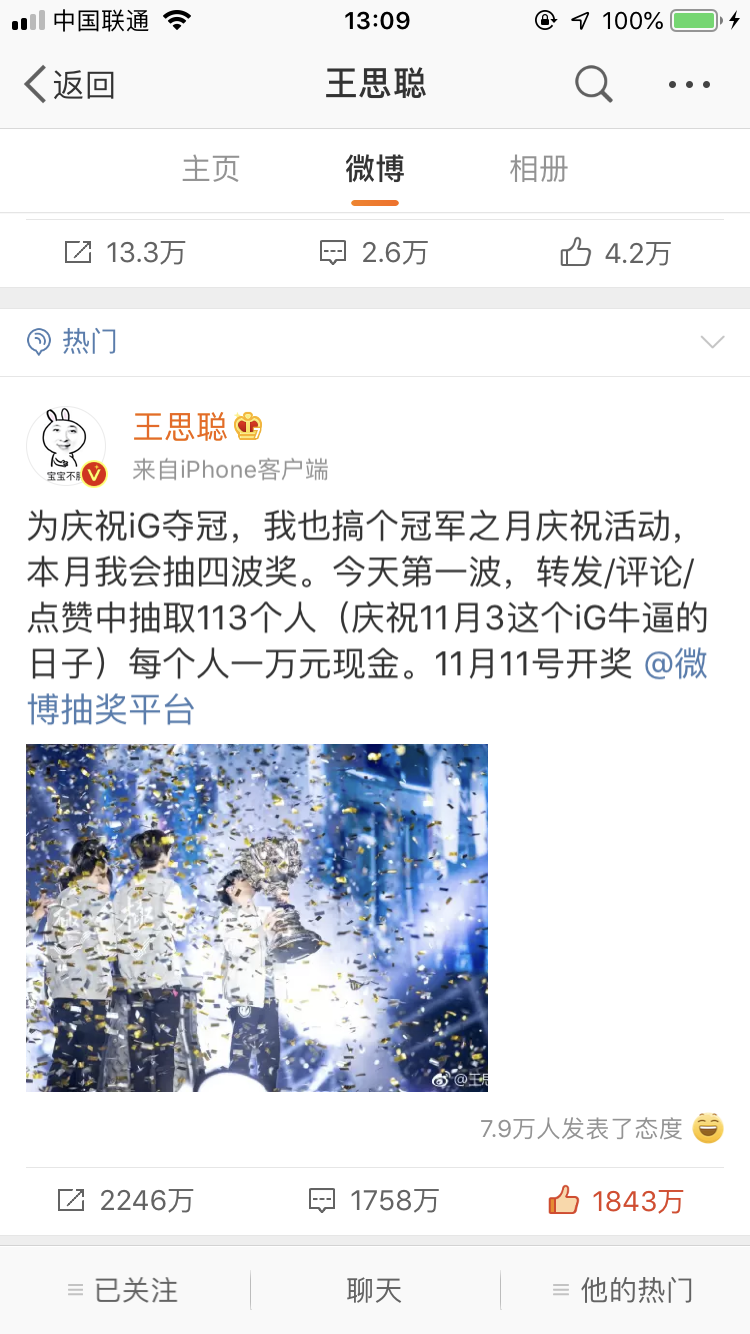Open the iG championship photo
Image resolution: width=750 pixels, height=1334 pixels.
pos(257,917)
